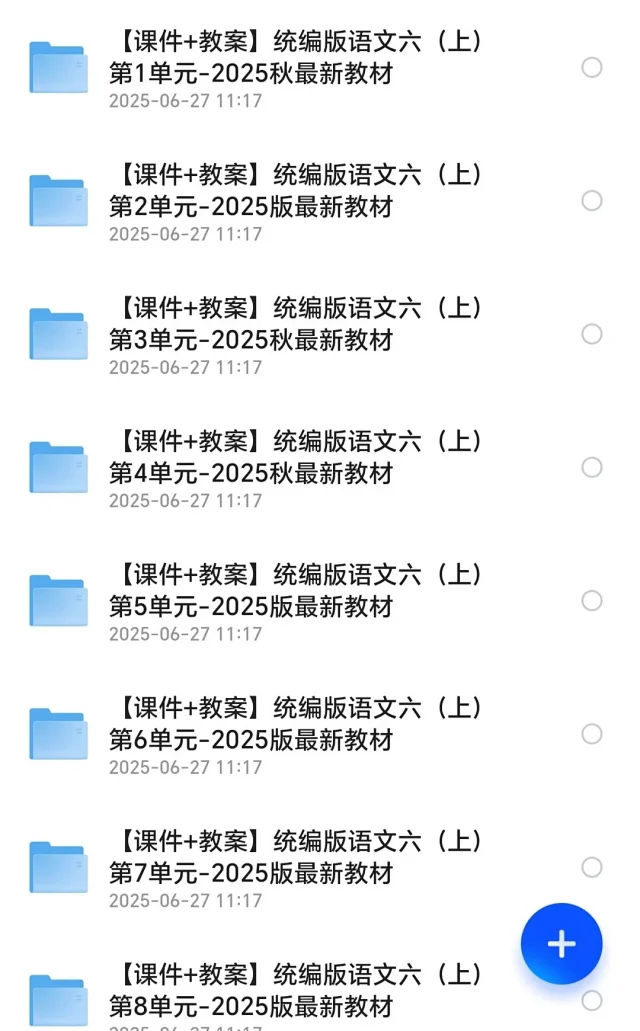The image size is (640, 1031).
Task: Open the 第4单元 folder
Action: [x=296, y=468]
